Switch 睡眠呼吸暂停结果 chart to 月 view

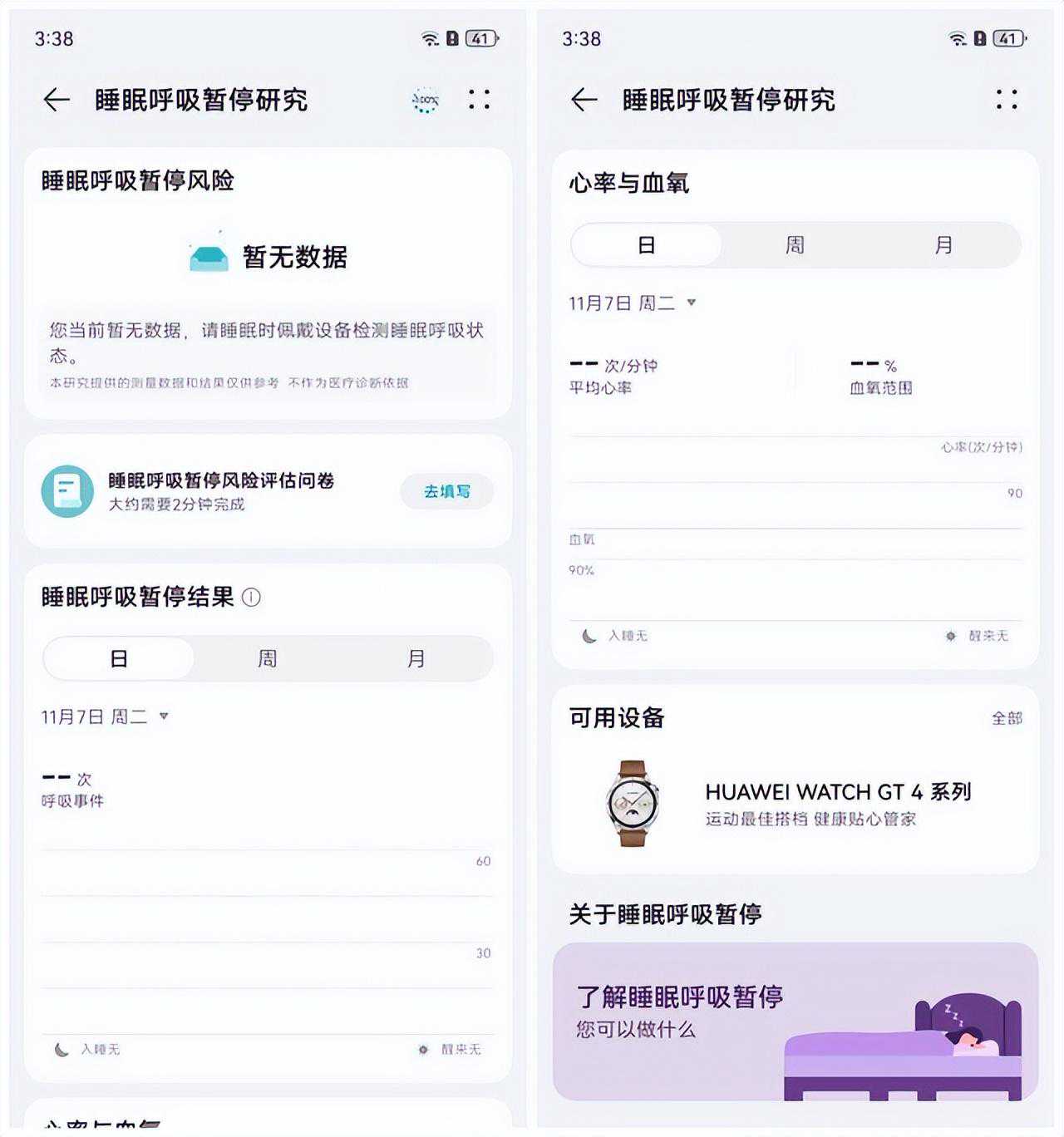(416, 659)
